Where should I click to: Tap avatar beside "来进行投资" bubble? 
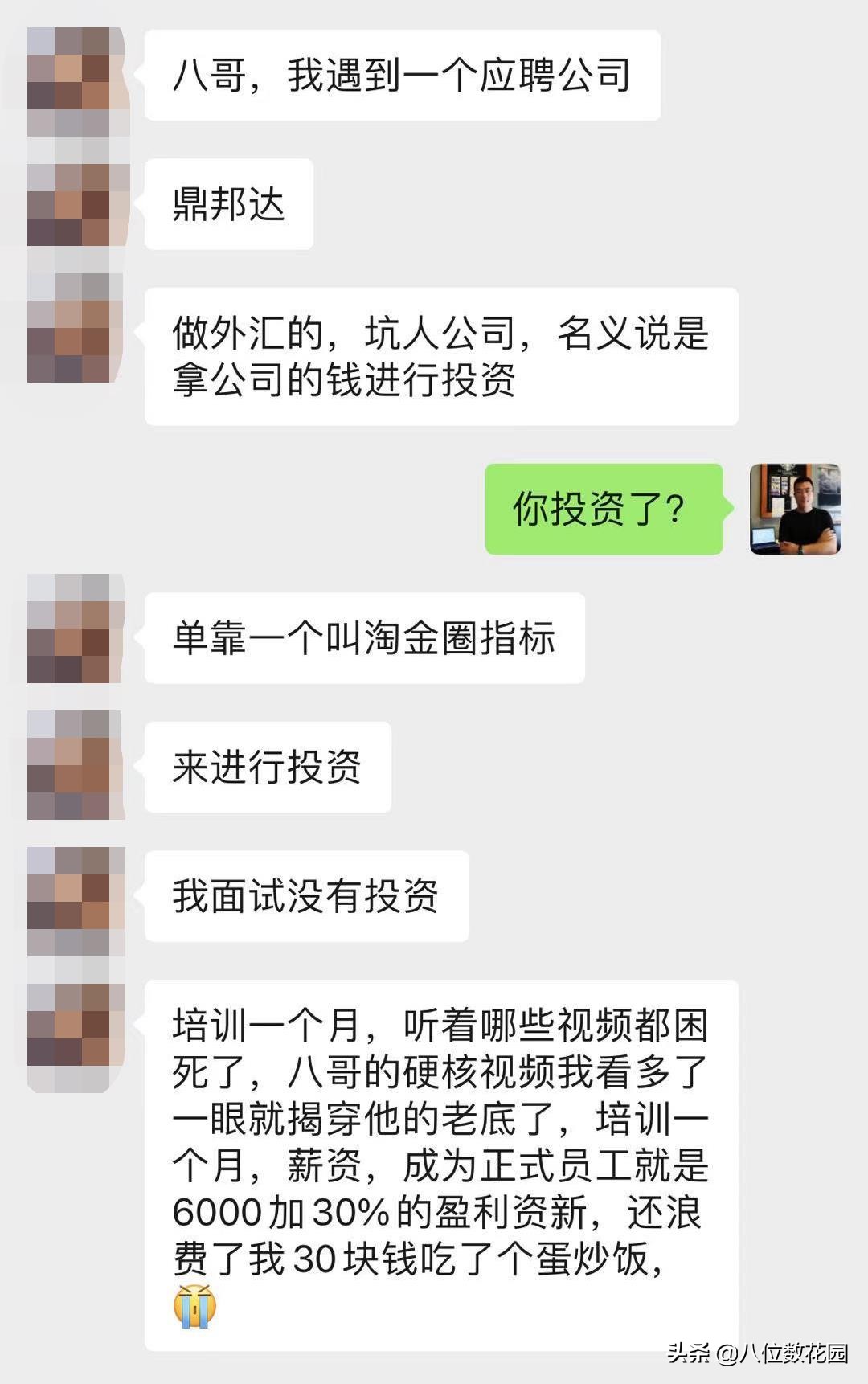[76, 764]
